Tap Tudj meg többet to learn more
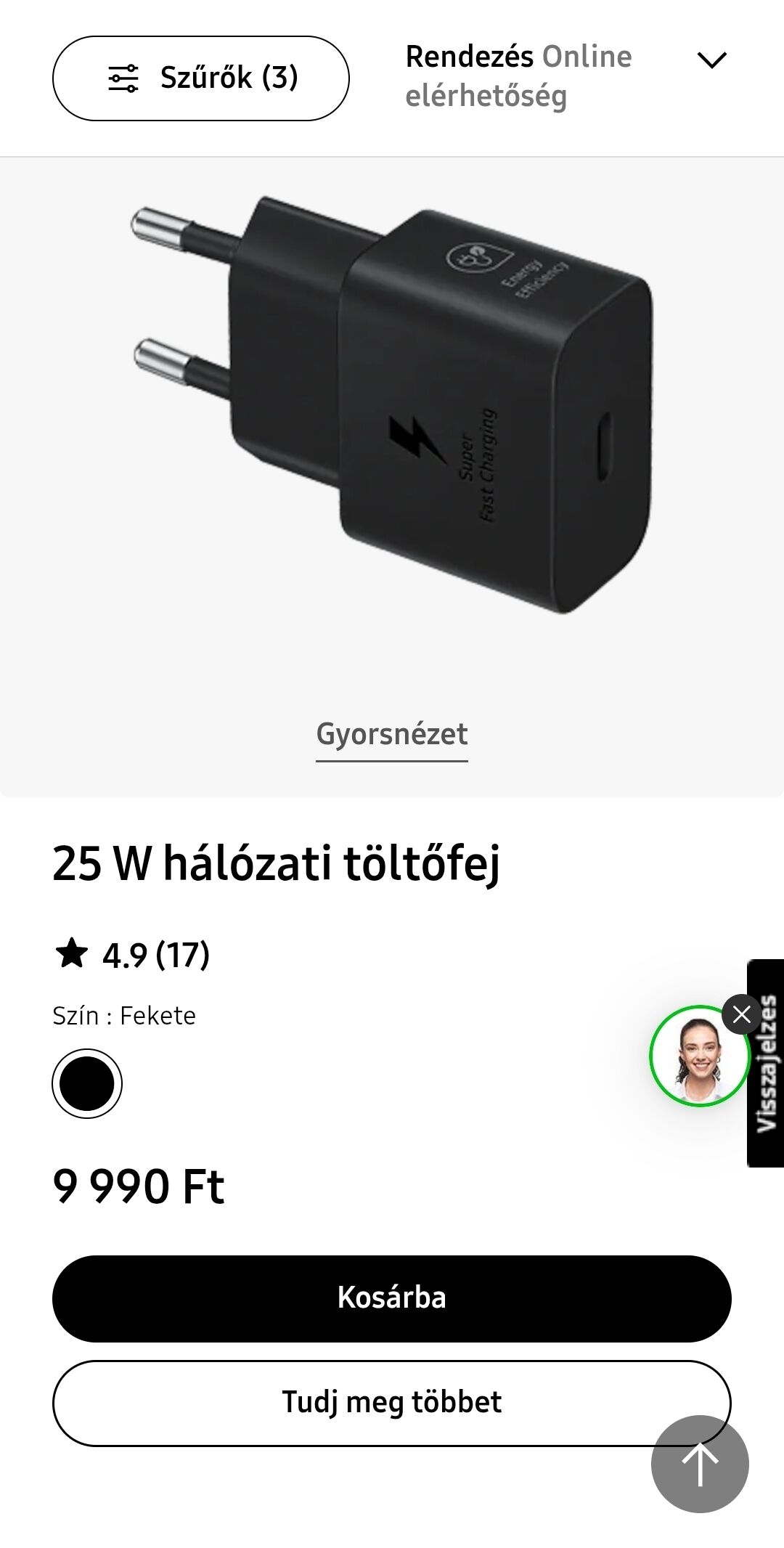Image resolution: width=784 pixels, height=1548 pixels. click(x=392, y=1403)
